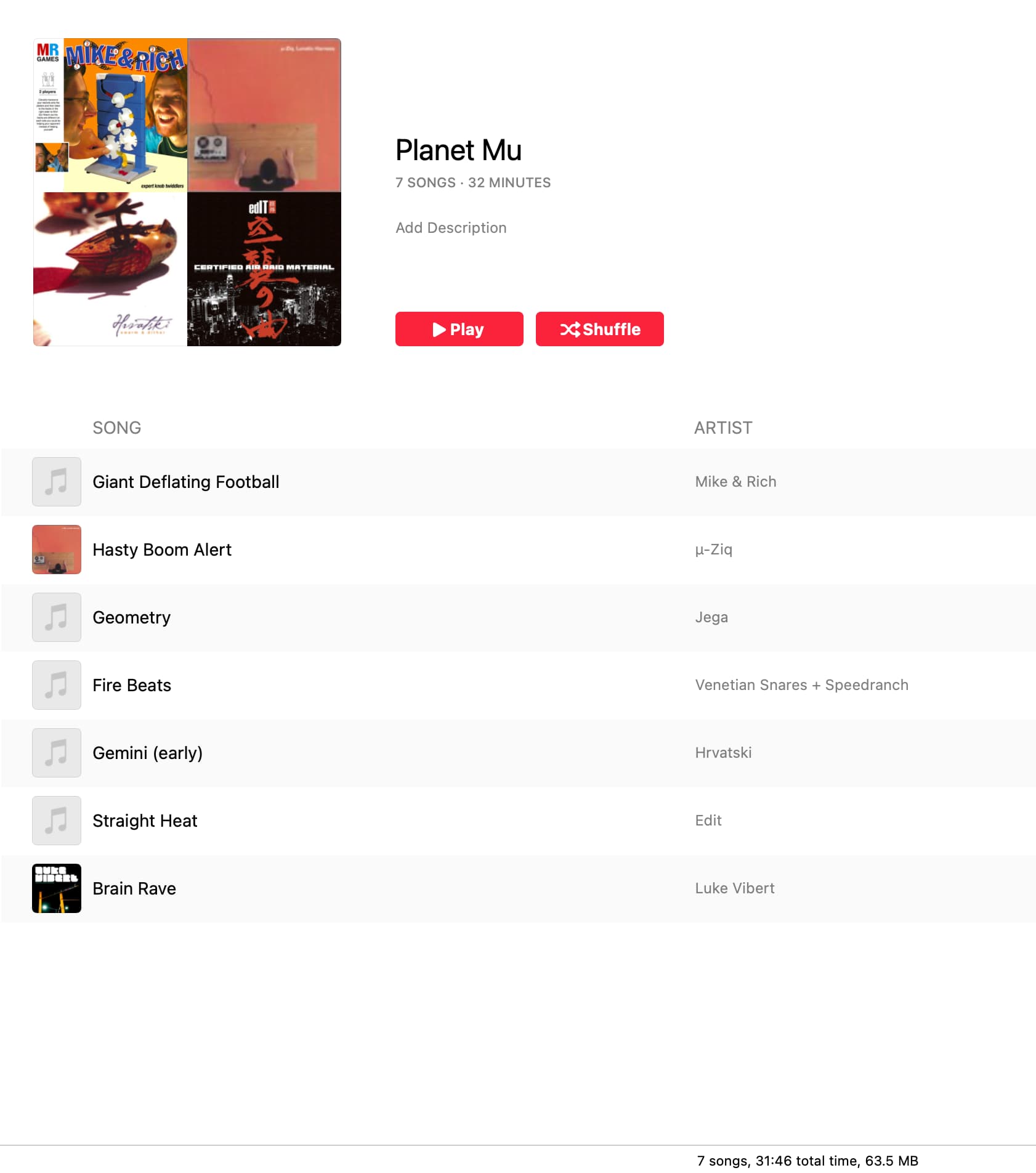Play the Planet Mu playlist
This screenshot has width=1036, height=1173.
click(x=459, y=329)
